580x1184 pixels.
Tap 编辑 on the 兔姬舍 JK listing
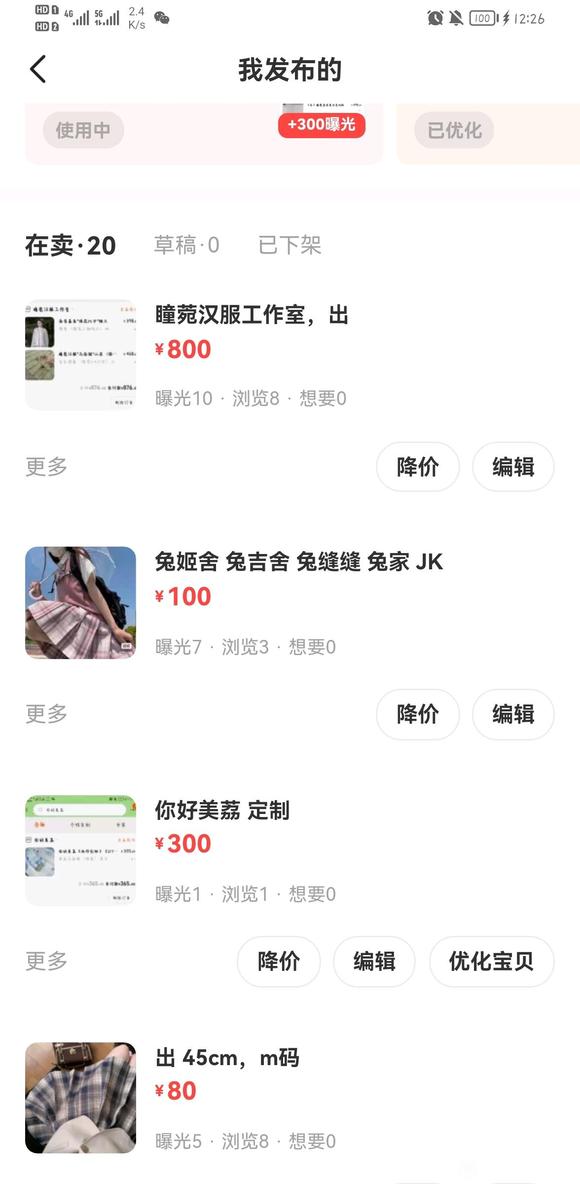click(x=514, y=714)
